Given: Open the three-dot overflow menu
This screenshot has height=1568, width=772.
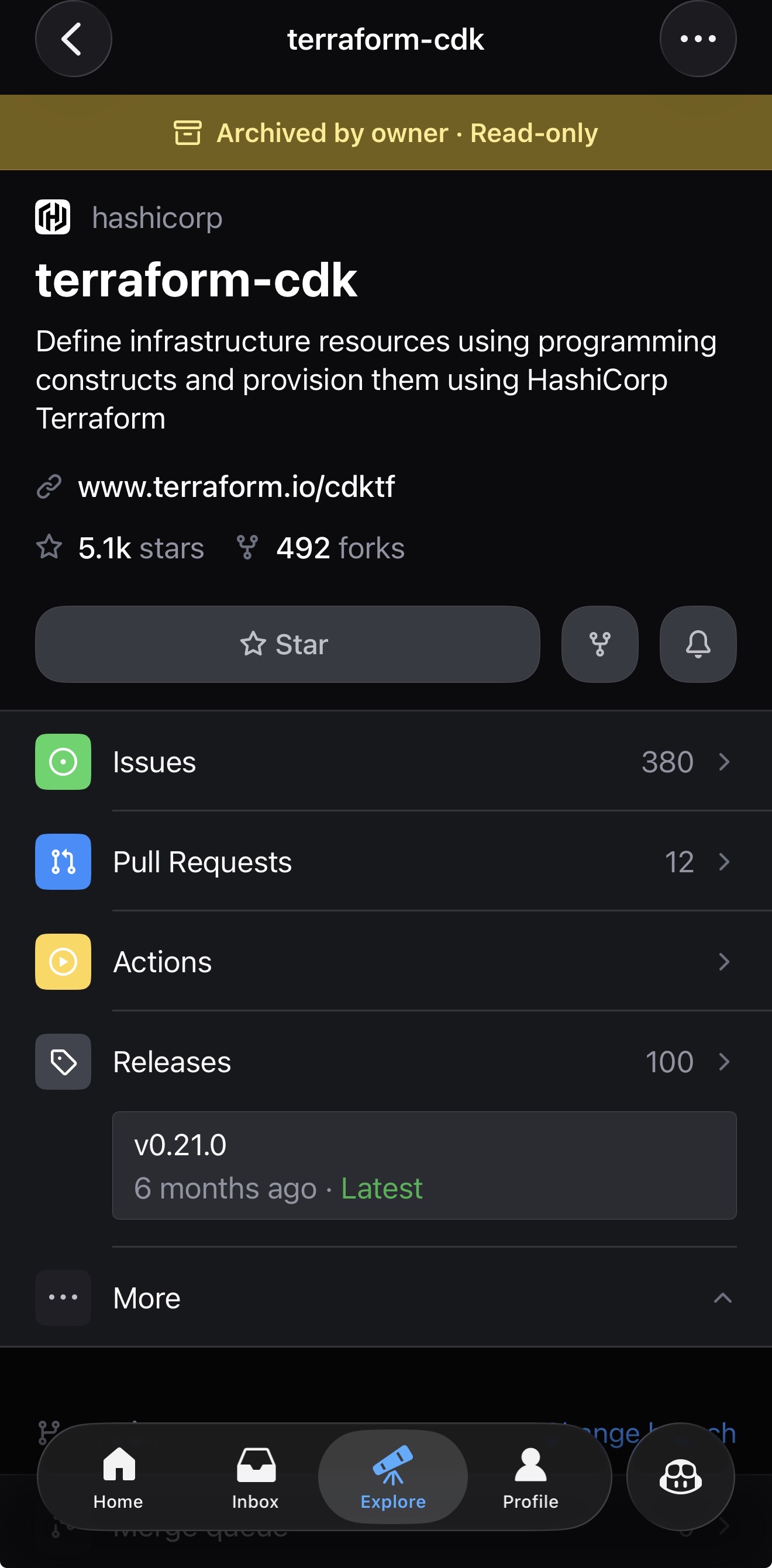Looking at the screenshot, I should [x=698, y=39].
